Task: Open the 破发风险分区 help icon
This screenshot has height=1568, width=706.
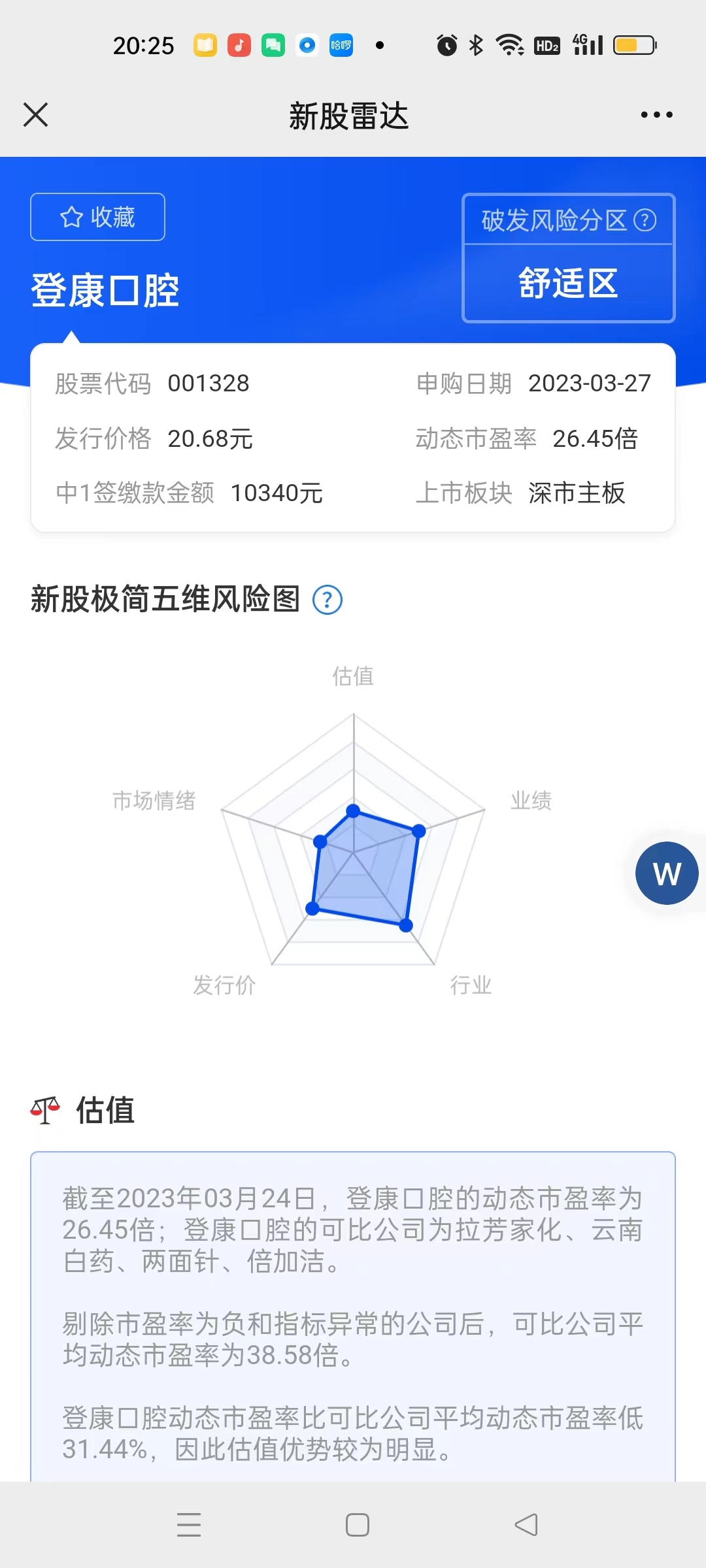Action: click(645, 220)
